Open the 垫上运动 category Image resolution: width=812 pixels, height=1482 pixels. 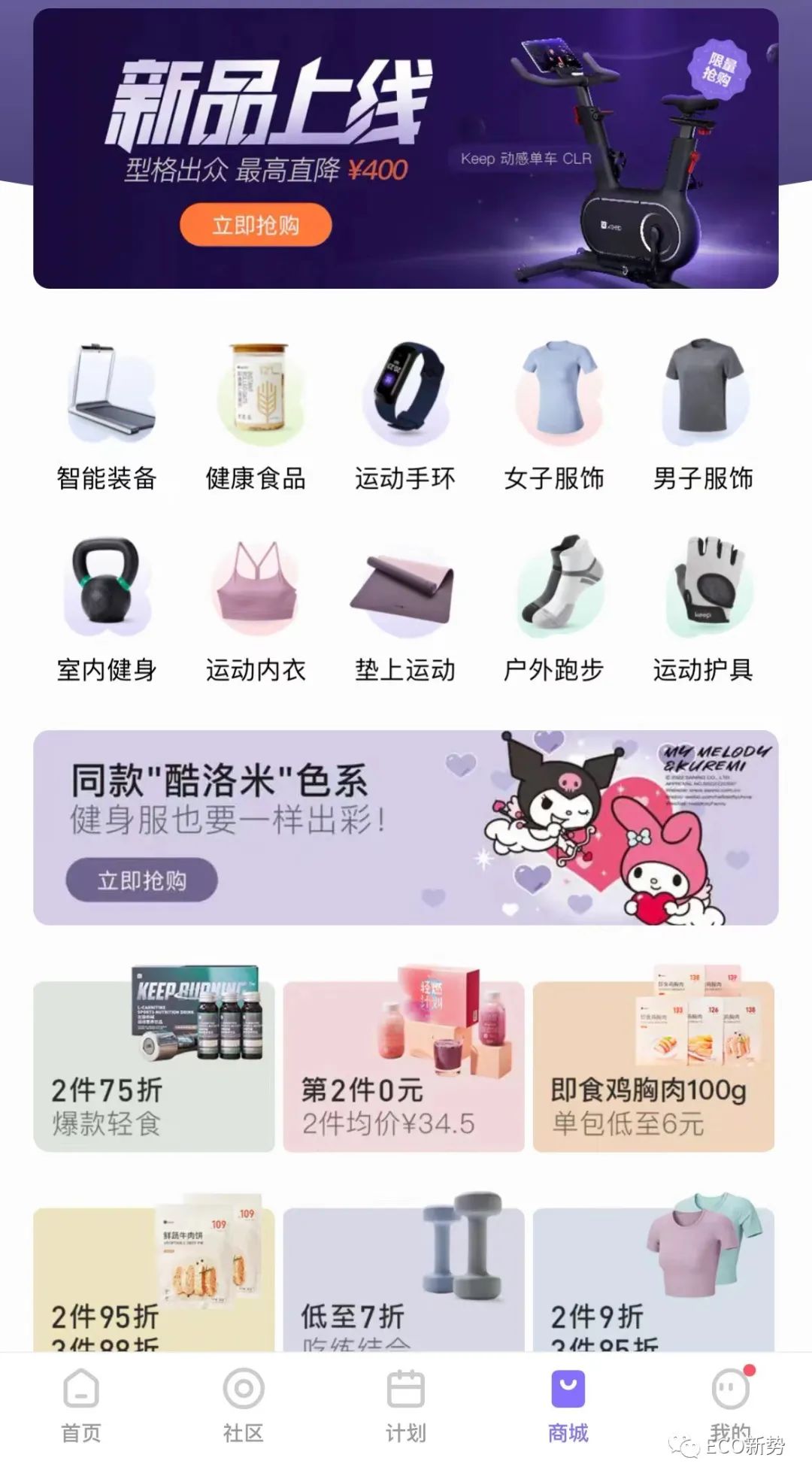[x=405, y=605]
